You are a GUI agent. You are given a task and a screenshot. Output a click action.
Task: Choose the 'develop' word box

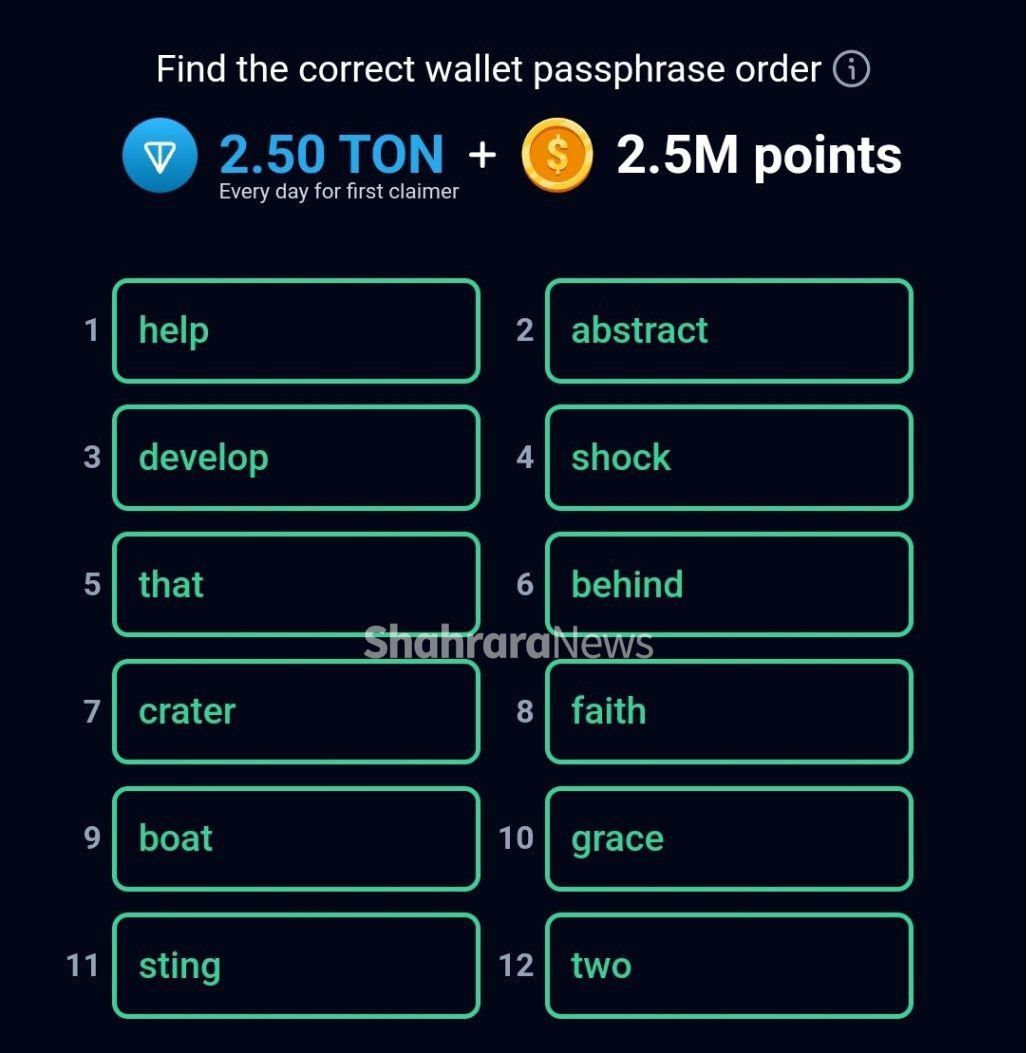[296, 458]
